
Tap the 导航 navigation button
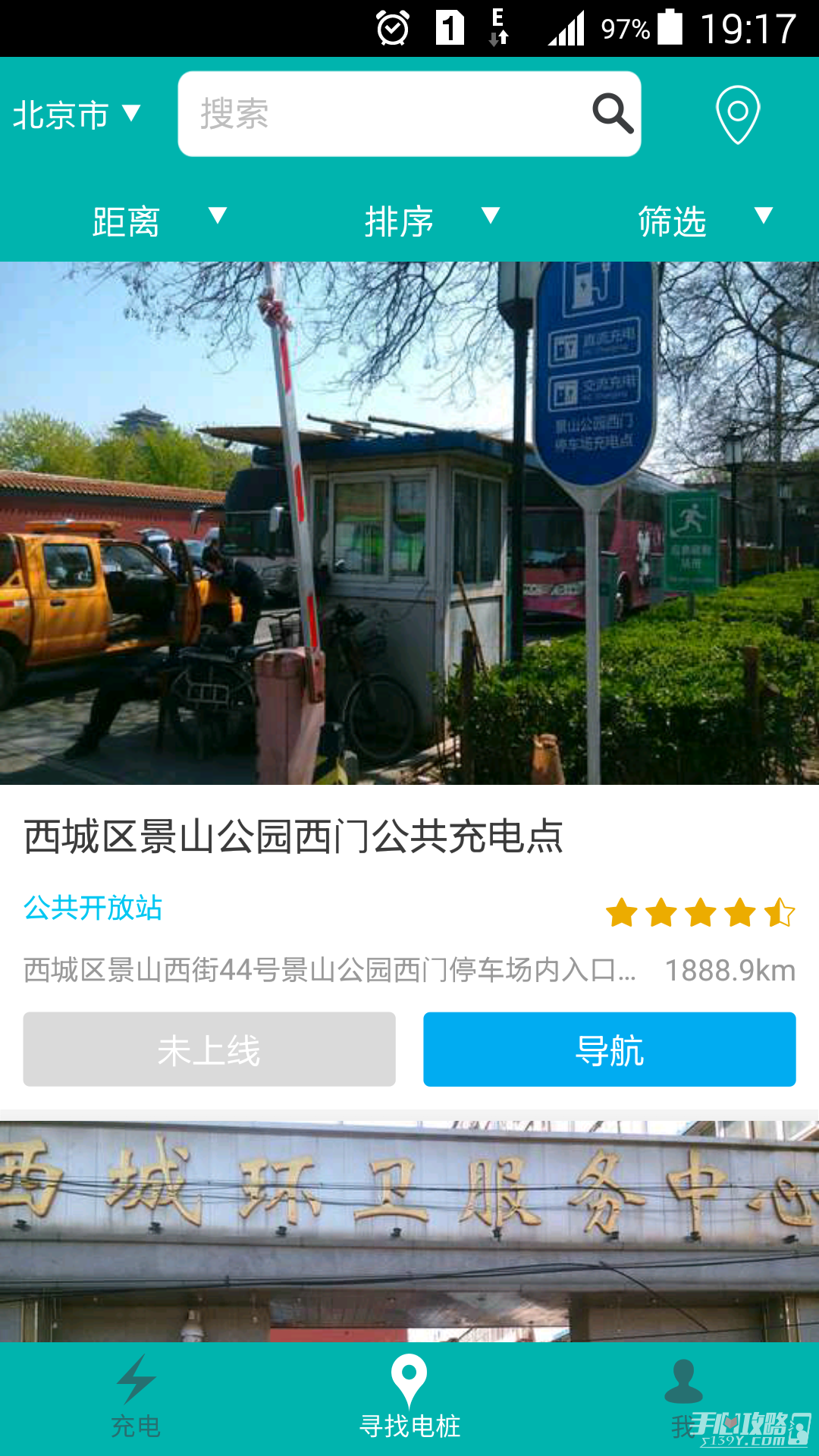(610, 1050)
